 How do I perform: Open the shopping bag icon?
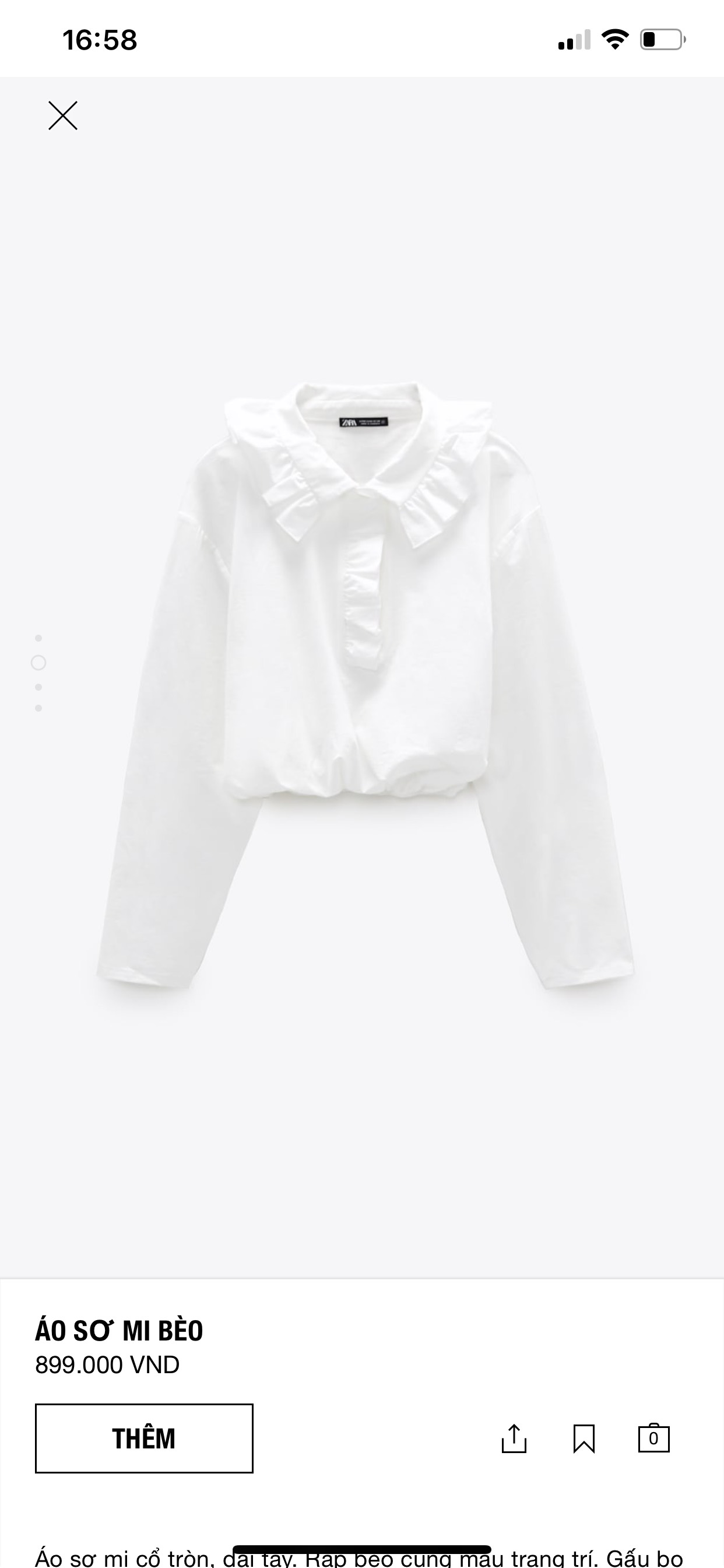tap(653, 1438)
